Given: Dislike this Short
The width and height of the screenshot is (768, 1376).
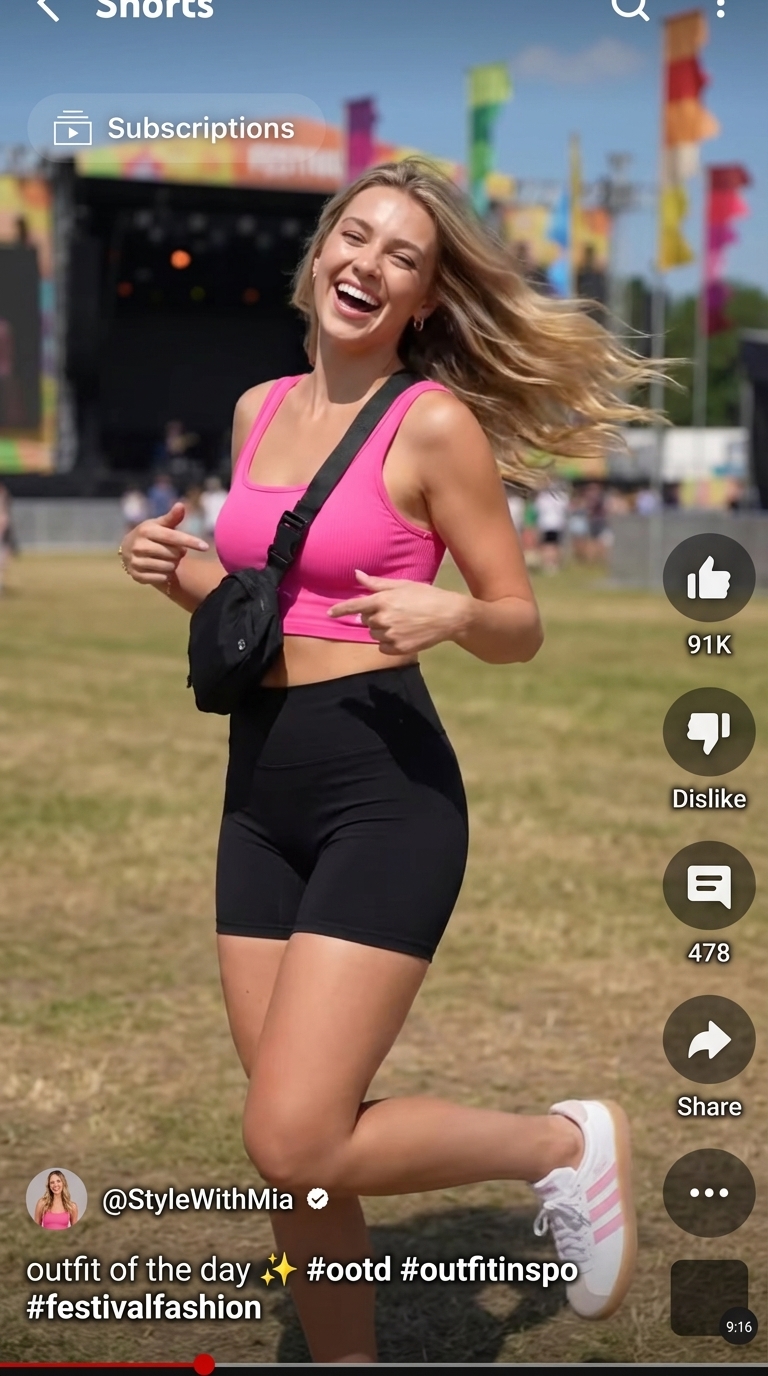Looking at the screenshot, I should [x=708, y=733].
